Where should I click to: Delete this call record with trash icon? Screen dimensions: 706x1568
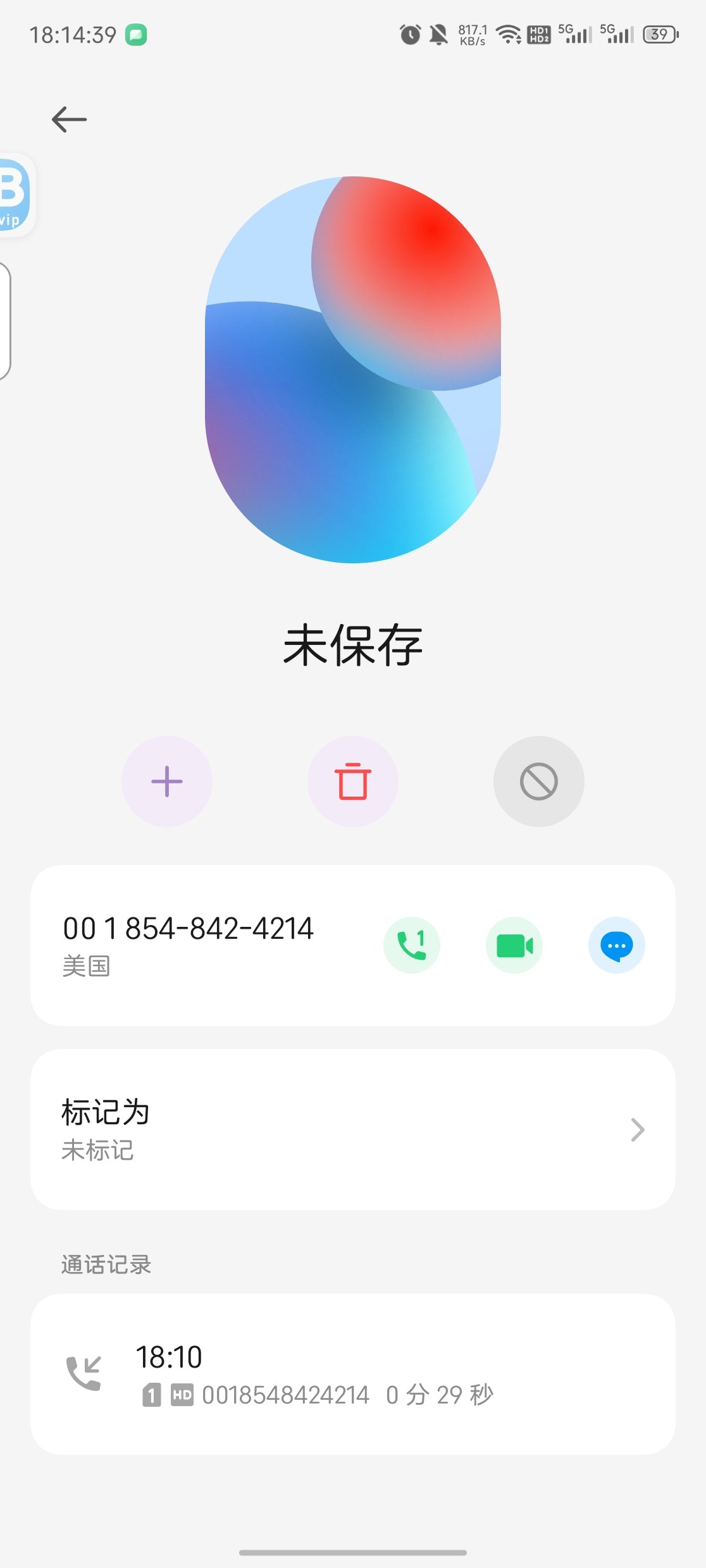tap(353, 781)
